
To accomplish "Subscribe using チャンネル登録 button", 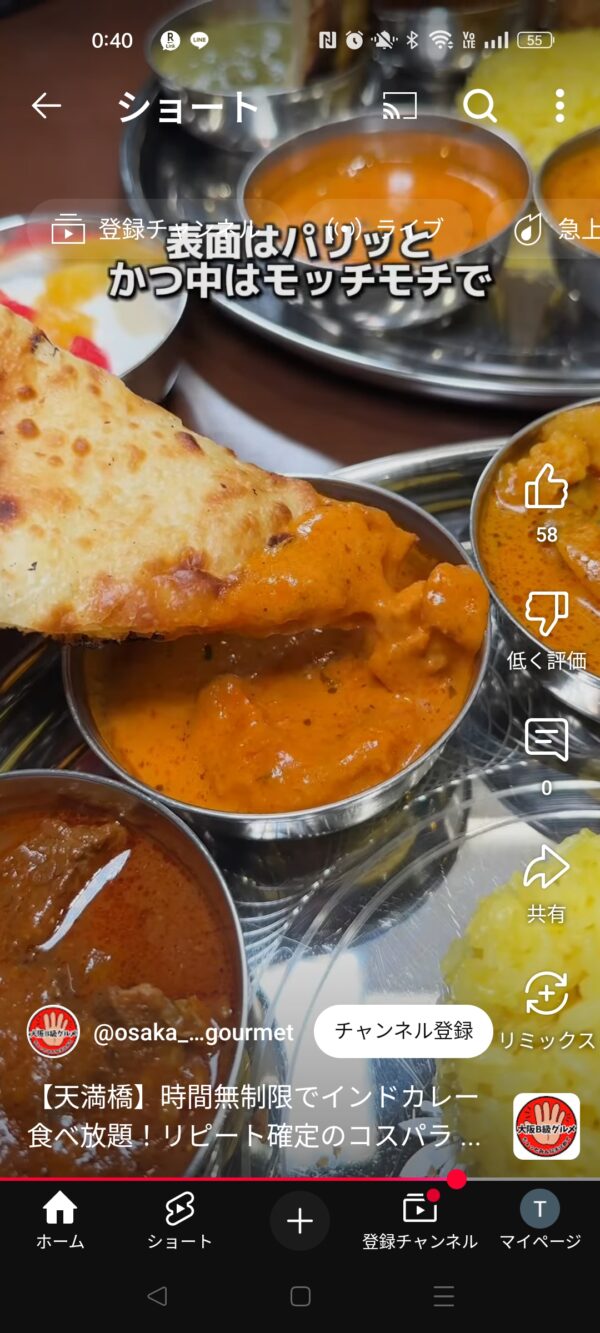I will click(x=404, y=1031).
